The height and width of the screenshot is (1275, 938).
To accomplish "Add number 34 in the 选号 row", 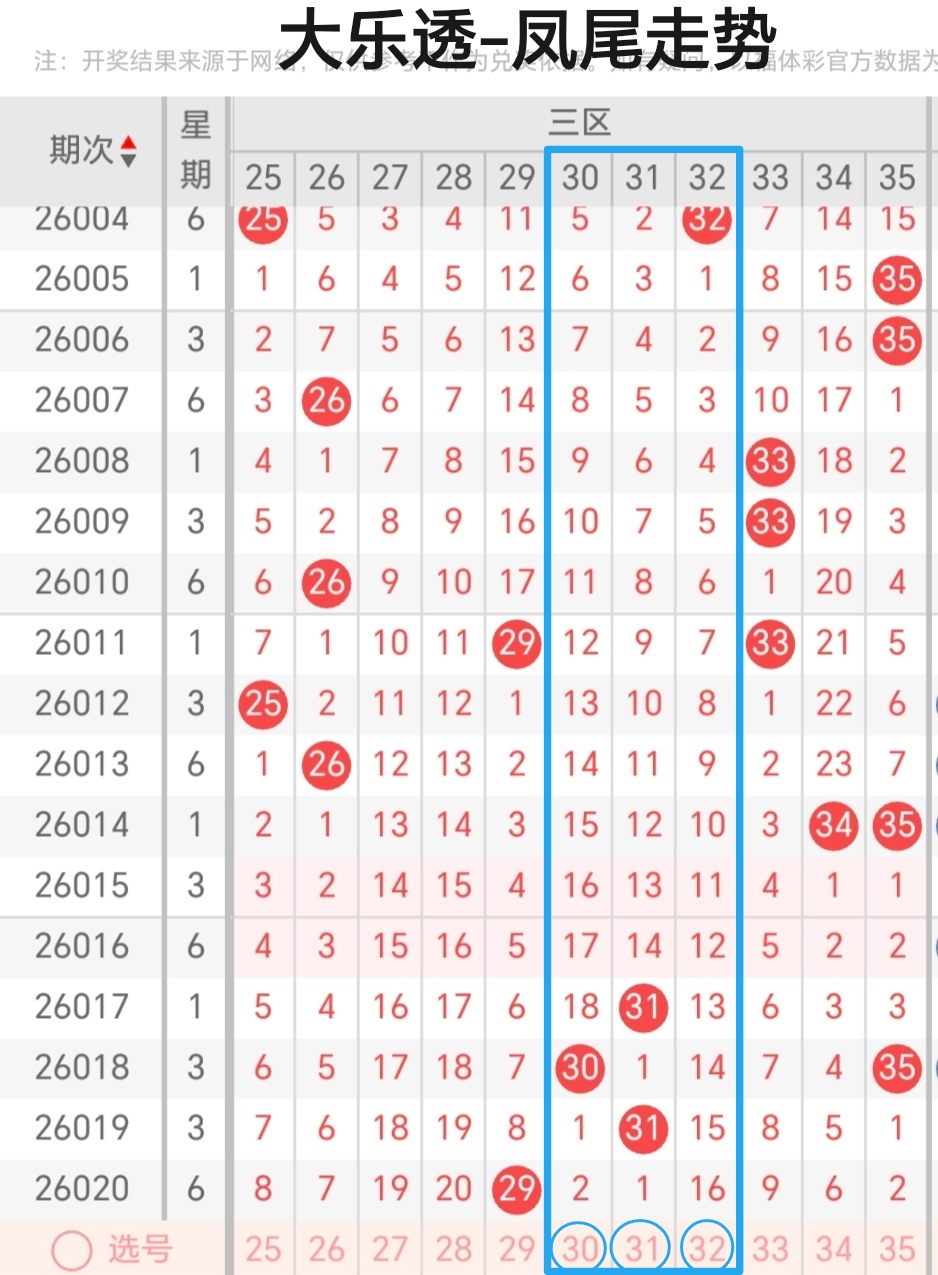I will pyautogui.click(x=834, y=1250).
